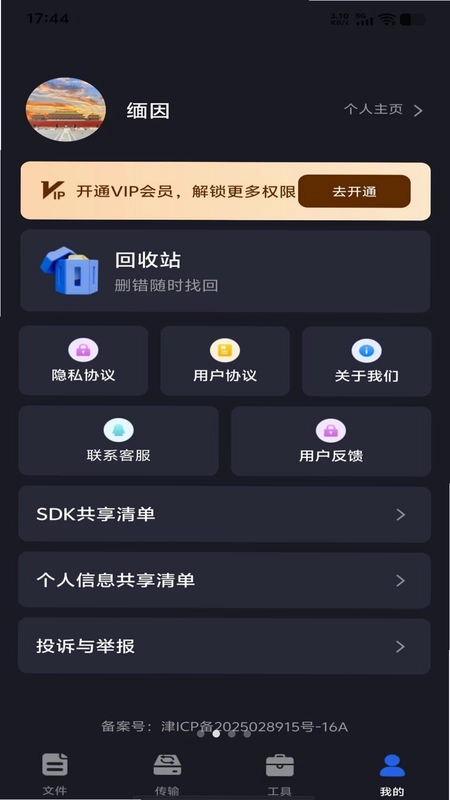Open the SDK共享清单 row
Viewport: 450px width, 800px height.
(x=224, y=514)
